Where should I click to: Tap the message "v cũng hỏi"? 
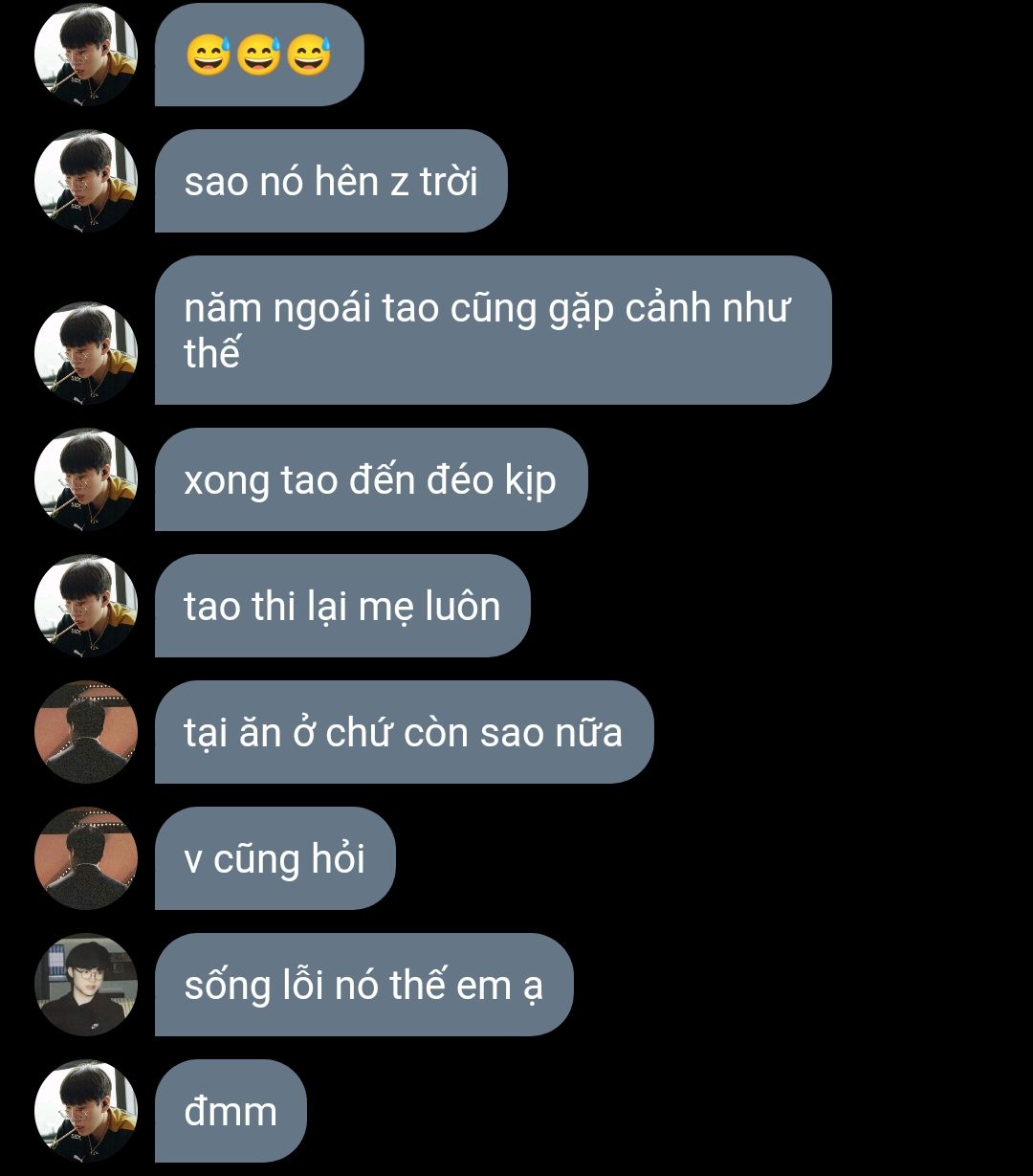pyautogui.click(x=275, y=858)
